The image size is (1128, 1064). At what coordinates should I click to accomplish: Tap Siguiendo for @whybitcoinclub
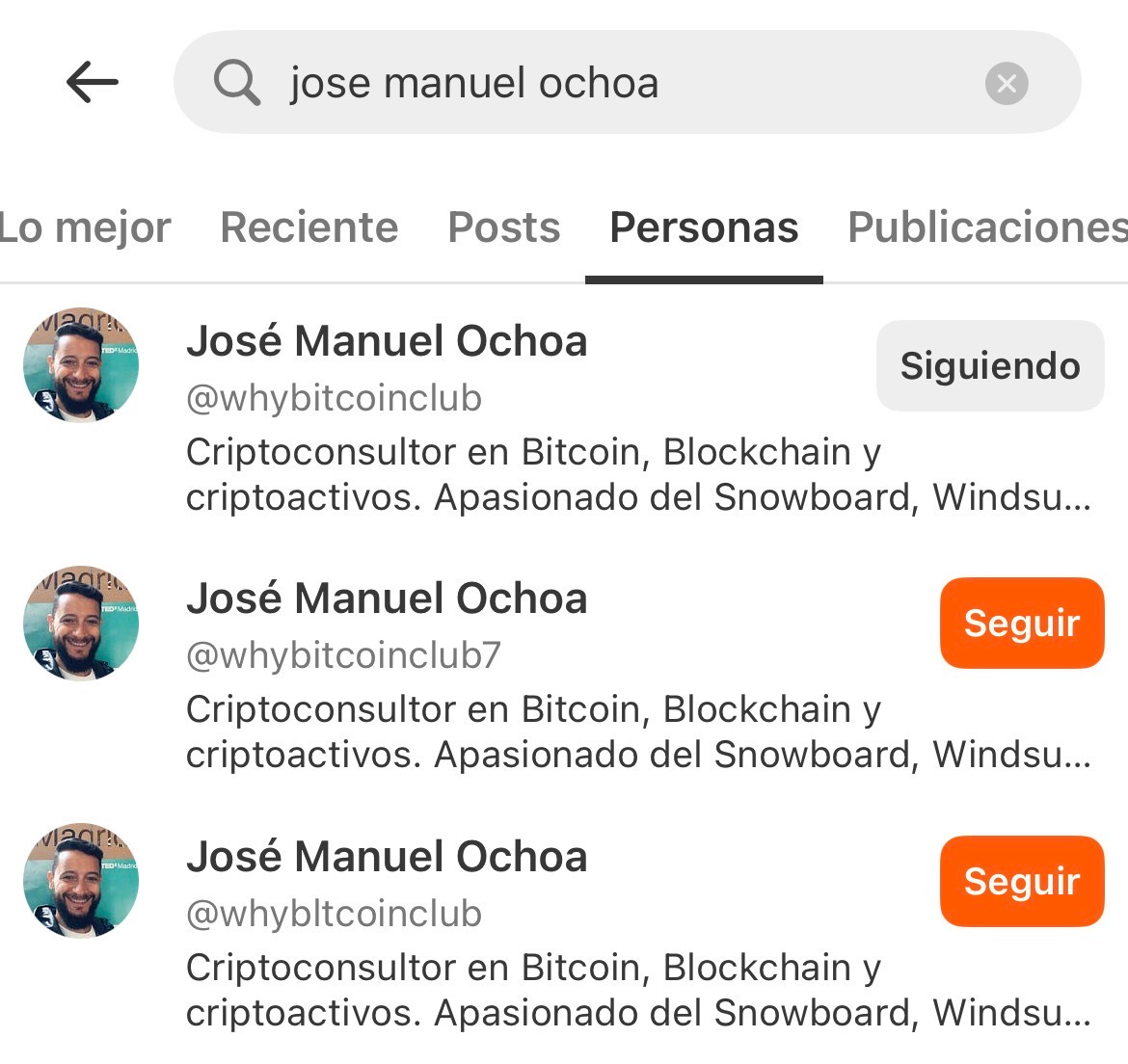click(x=990, y=366)
